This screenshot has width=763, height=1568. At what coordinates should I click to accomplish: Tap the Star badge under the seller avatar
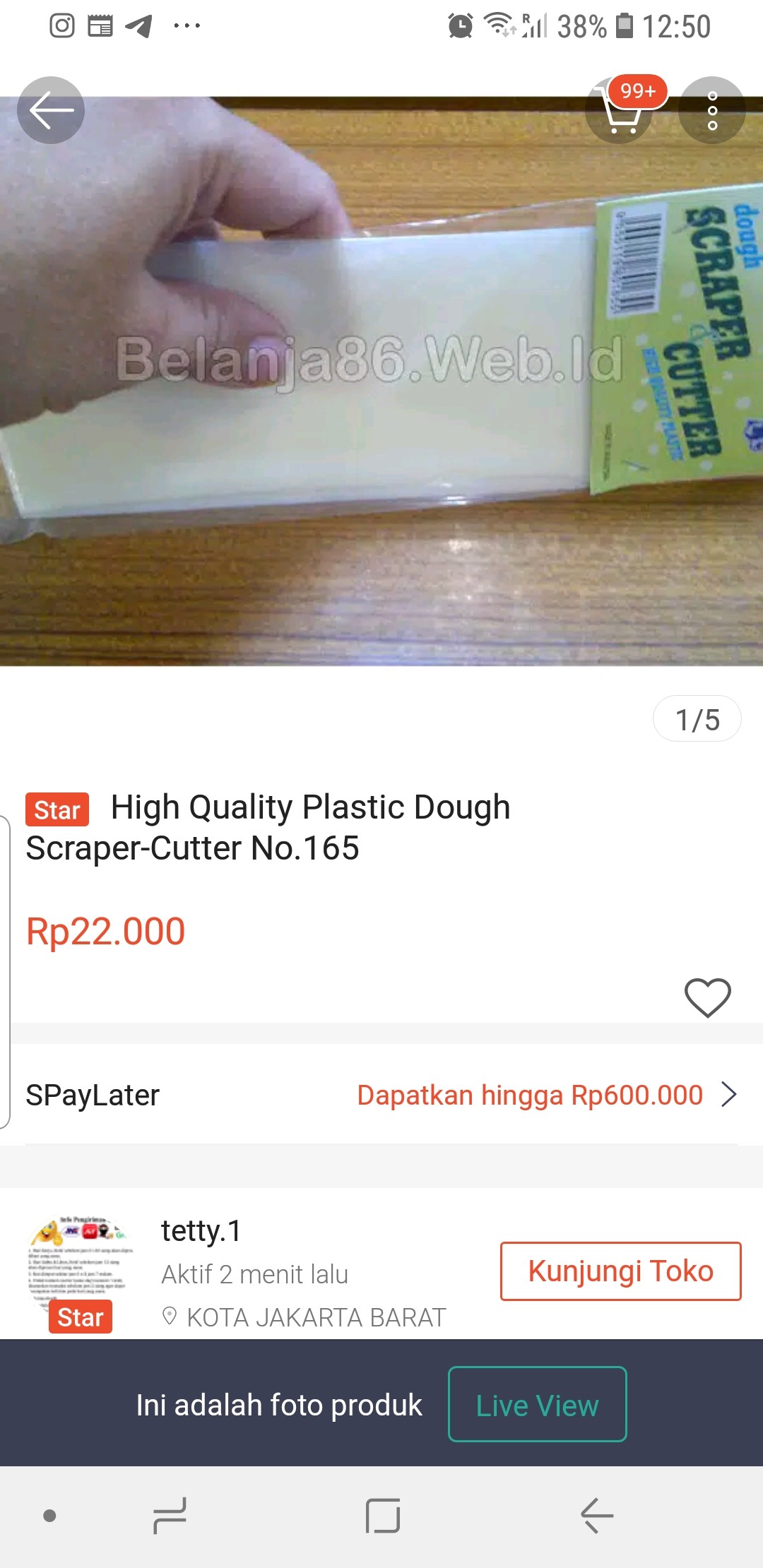click(80, 1317)
